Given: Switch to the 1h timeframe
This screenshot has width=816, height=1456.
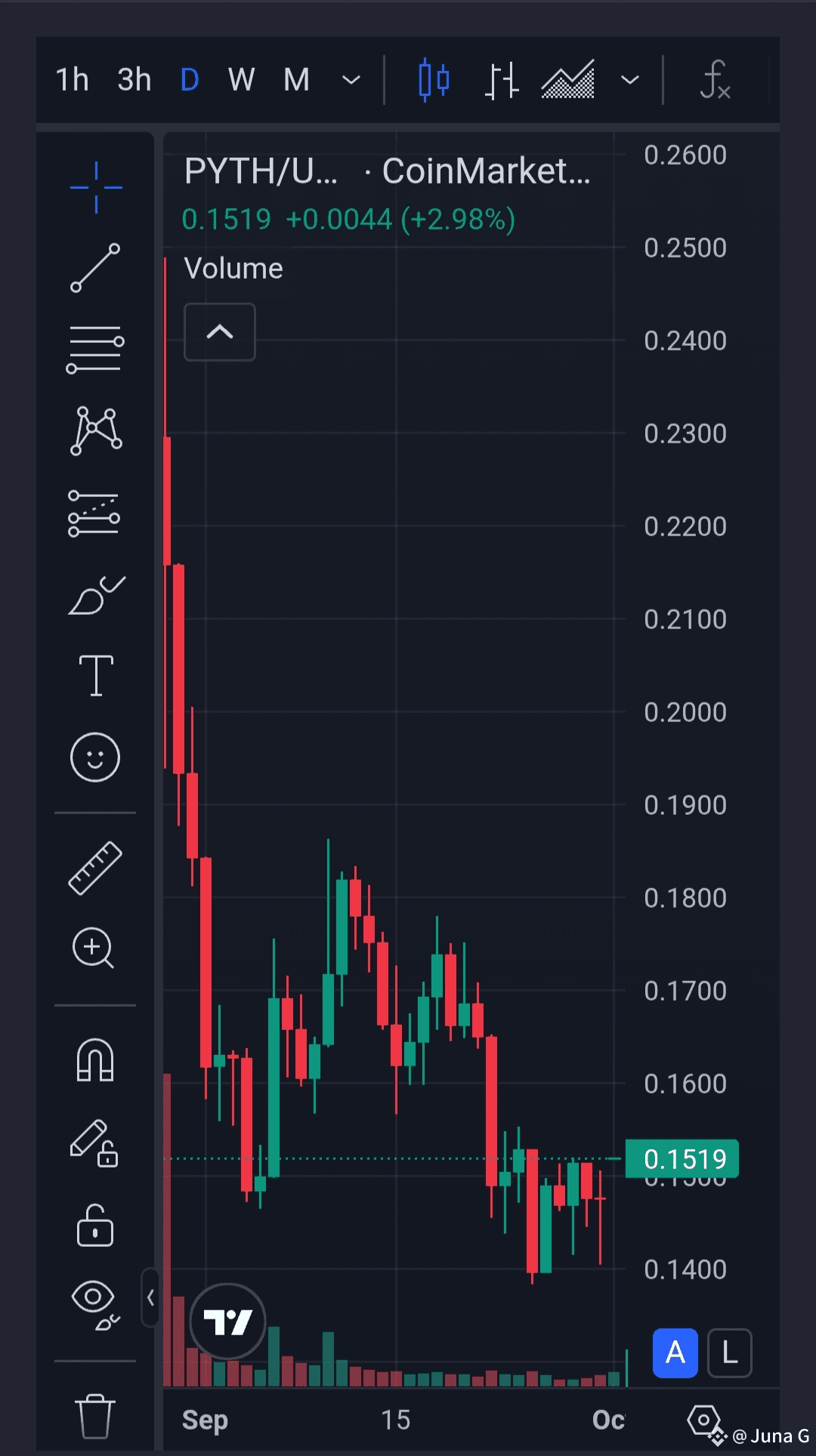Looking at the screenshot, I should point(73,79).
